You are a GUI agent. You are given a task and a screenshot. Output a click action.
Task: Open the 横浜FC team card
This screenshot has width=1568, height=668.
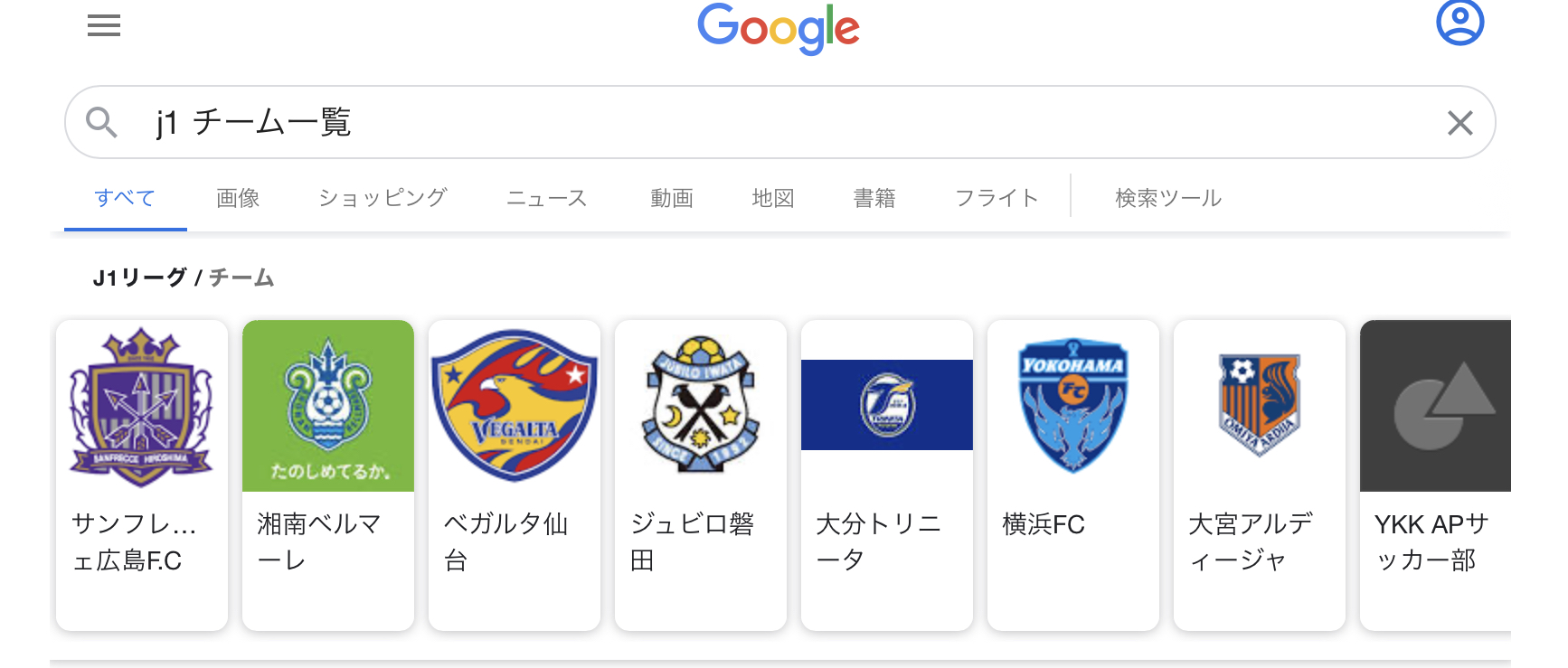(x=1073, y=475)
